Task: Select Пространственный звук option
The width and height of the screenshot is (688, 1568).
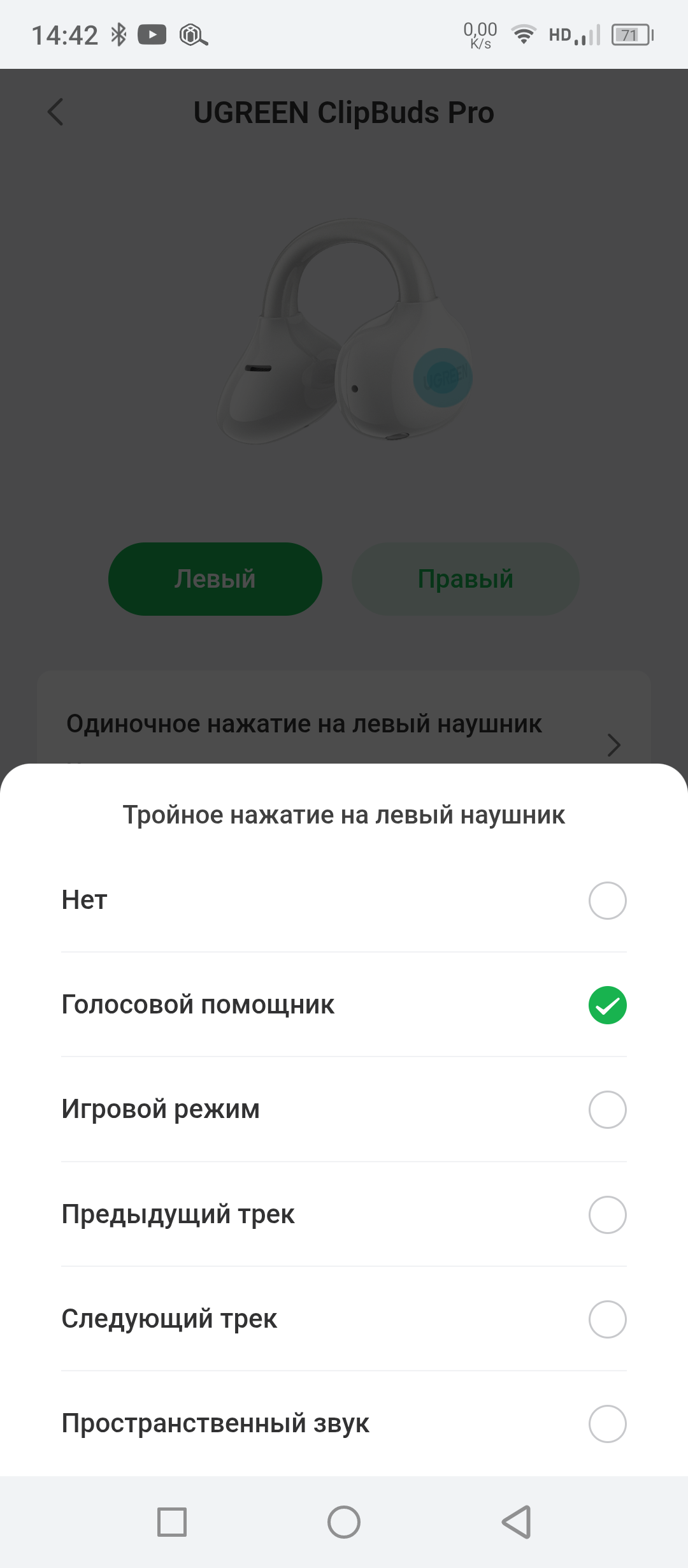Action: [x=607, y=1423]
